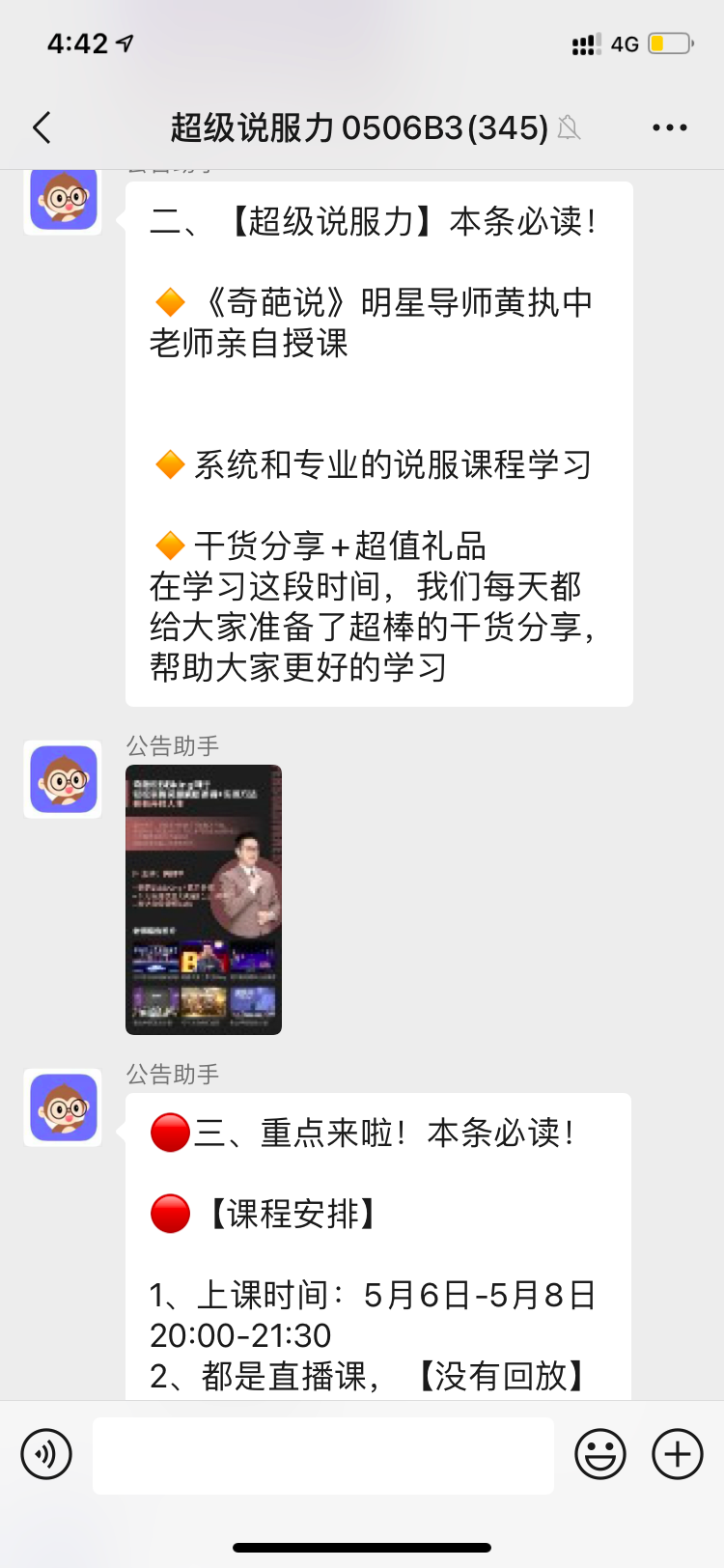The height and width of the screenshot is (1568, 724).
Task: Open the group chat overflow menu
Action: pyautogui.click(x=669, y=127)
